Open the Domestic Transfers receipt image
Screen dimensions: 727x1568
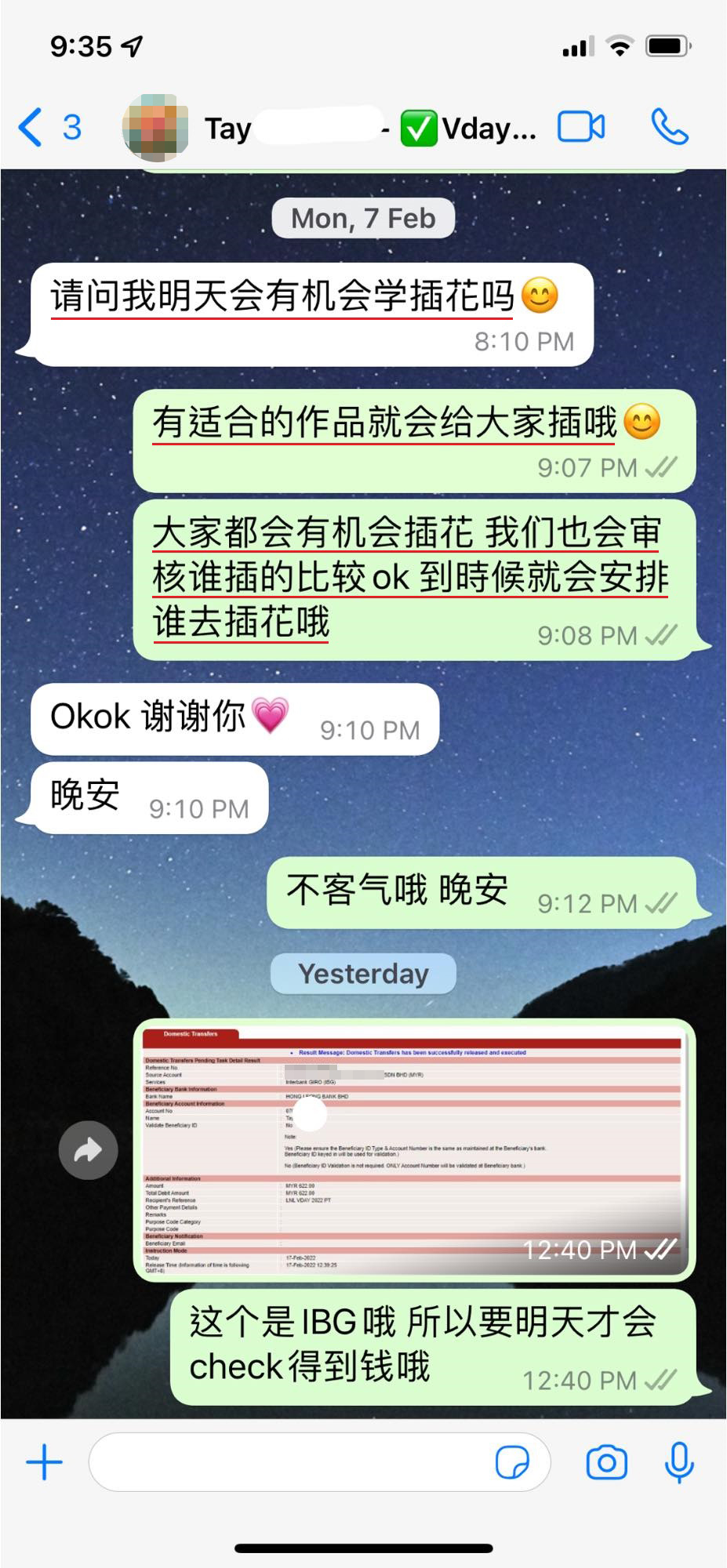pos(413,1149)
